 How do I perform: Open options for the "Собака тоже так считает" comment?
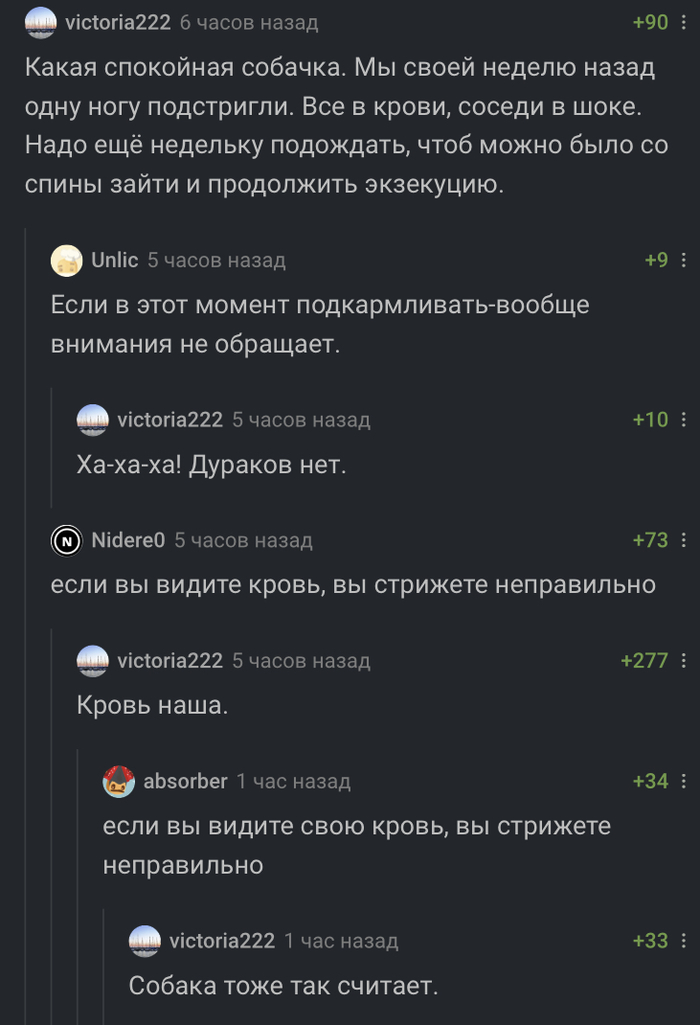(x=684, y=941)
